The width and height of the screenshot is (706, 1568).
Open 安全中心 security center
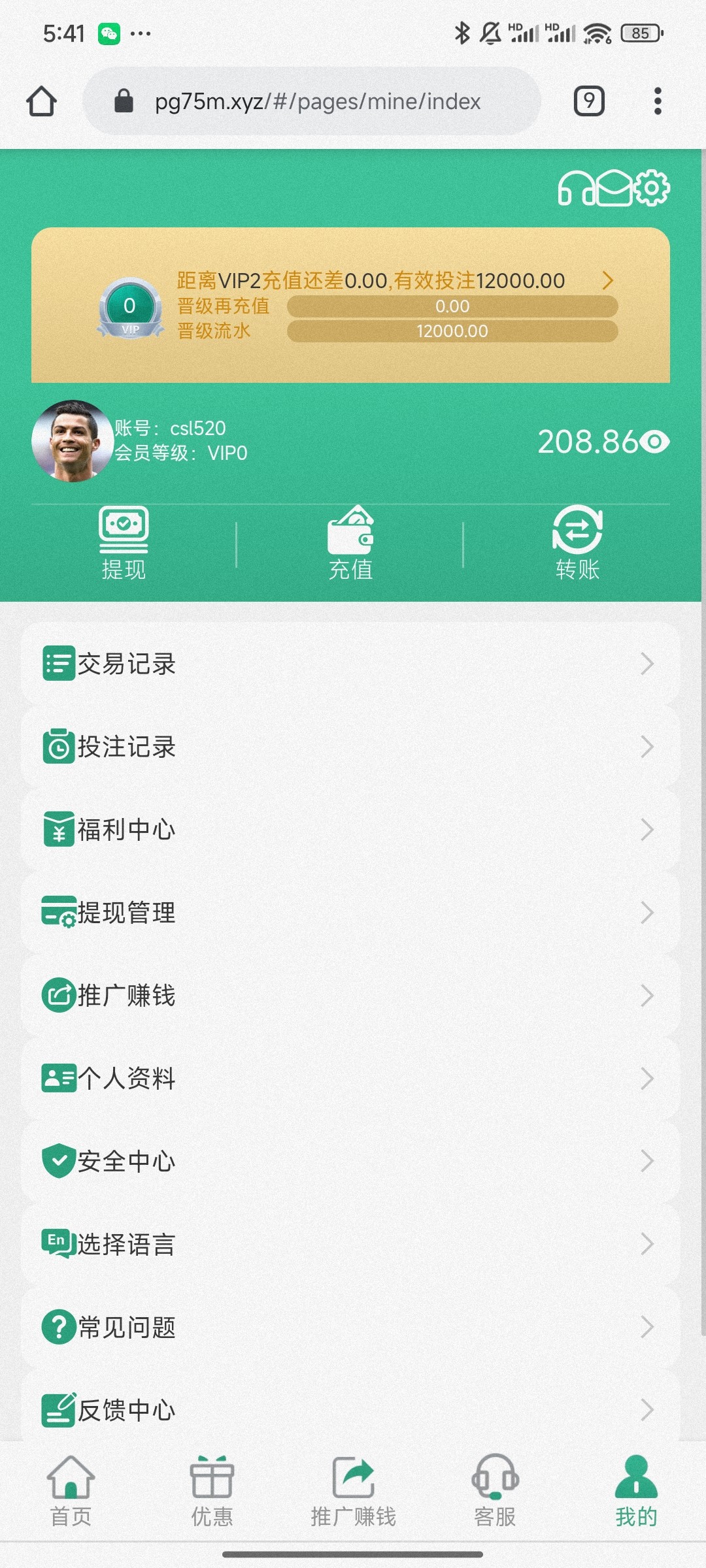pyautogui.click(x=350, y=1162)
